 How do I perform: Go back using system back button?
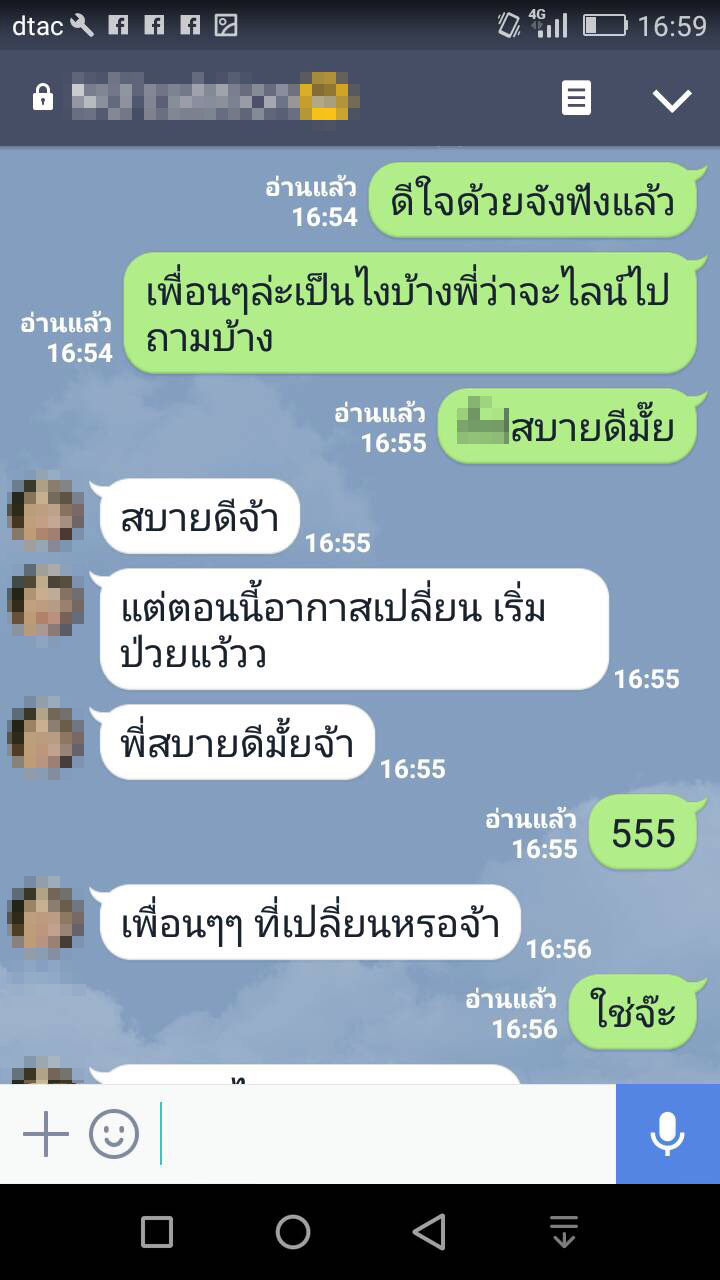click(429, 1232)
